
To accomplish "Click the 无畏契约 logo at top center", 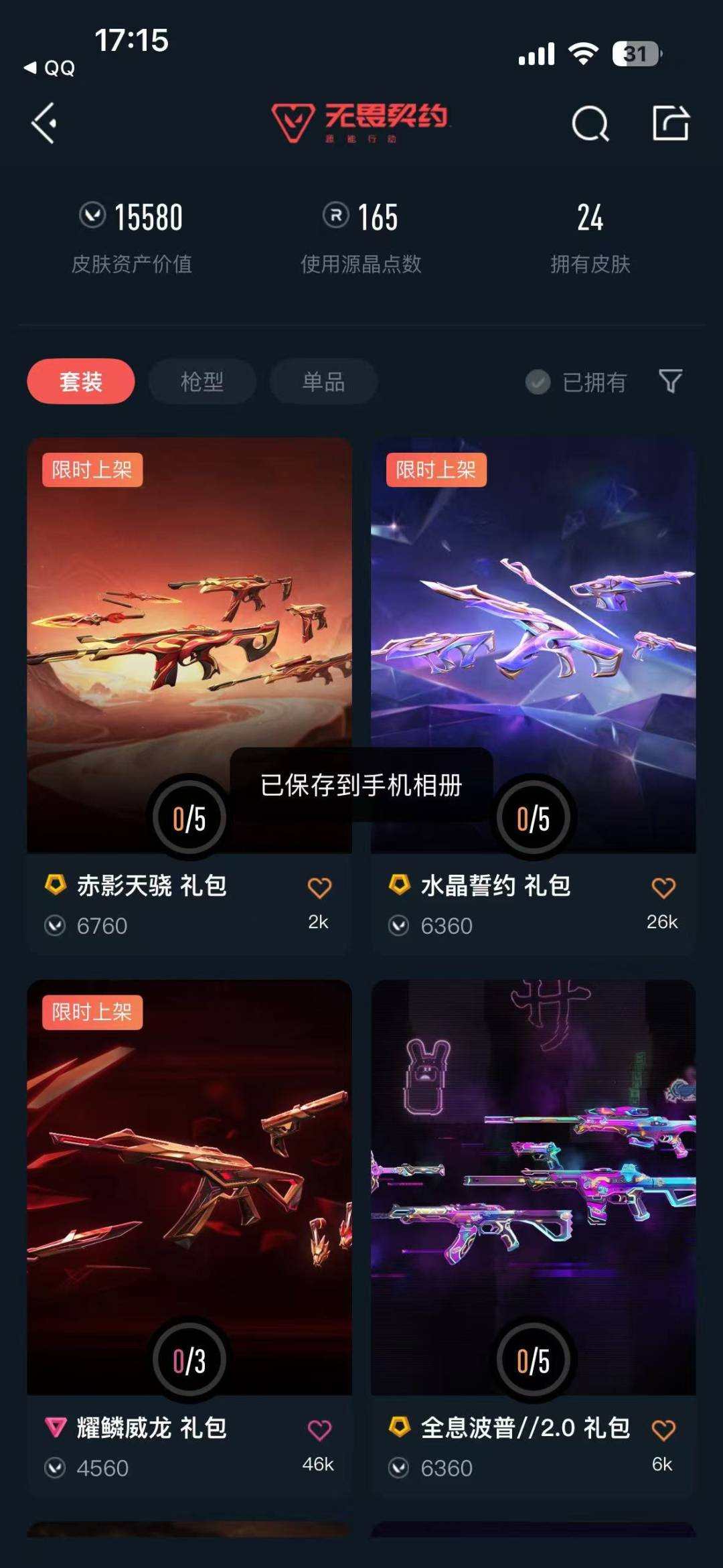I will coord(361,121).
